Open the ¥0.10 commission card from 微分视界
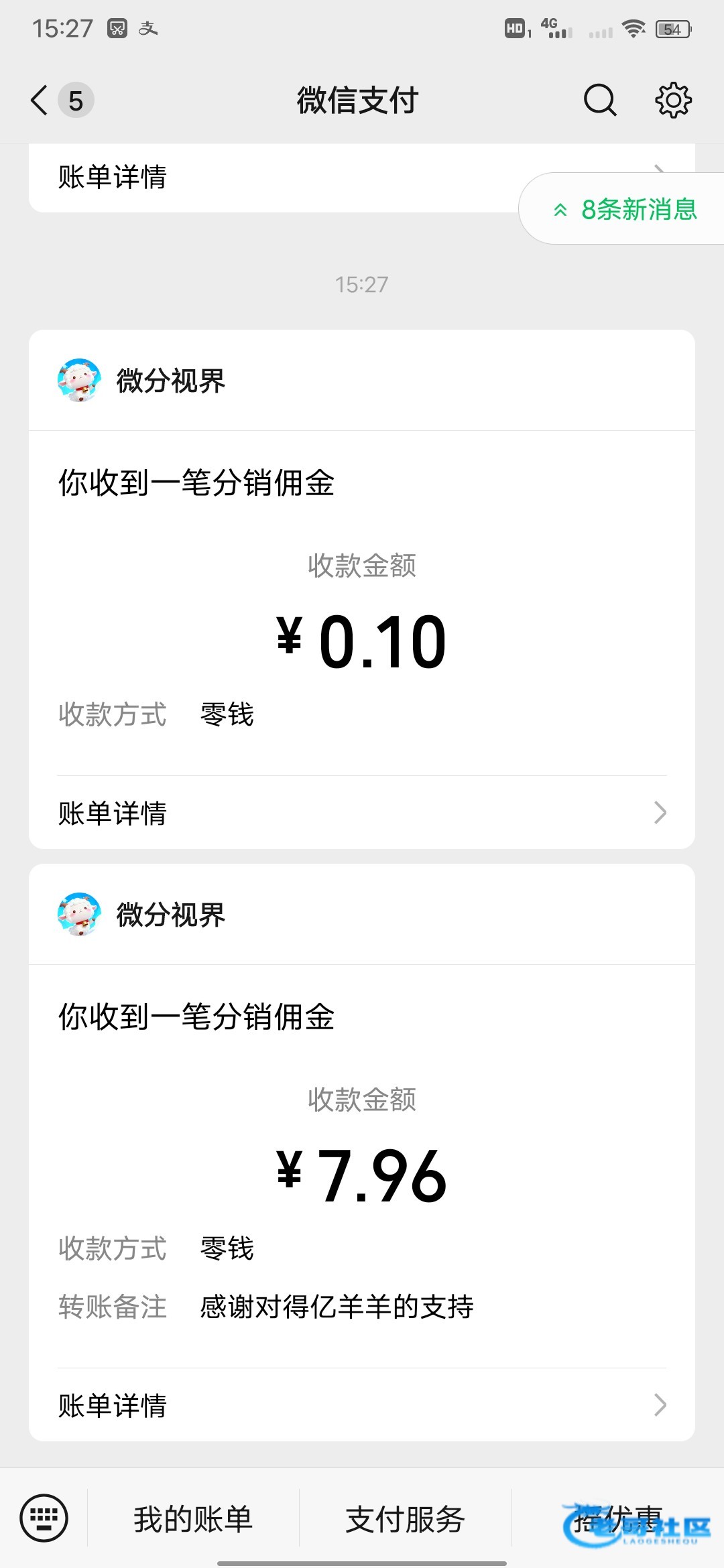The height and width of the screenshot is (1568, 724). [362, 603]
